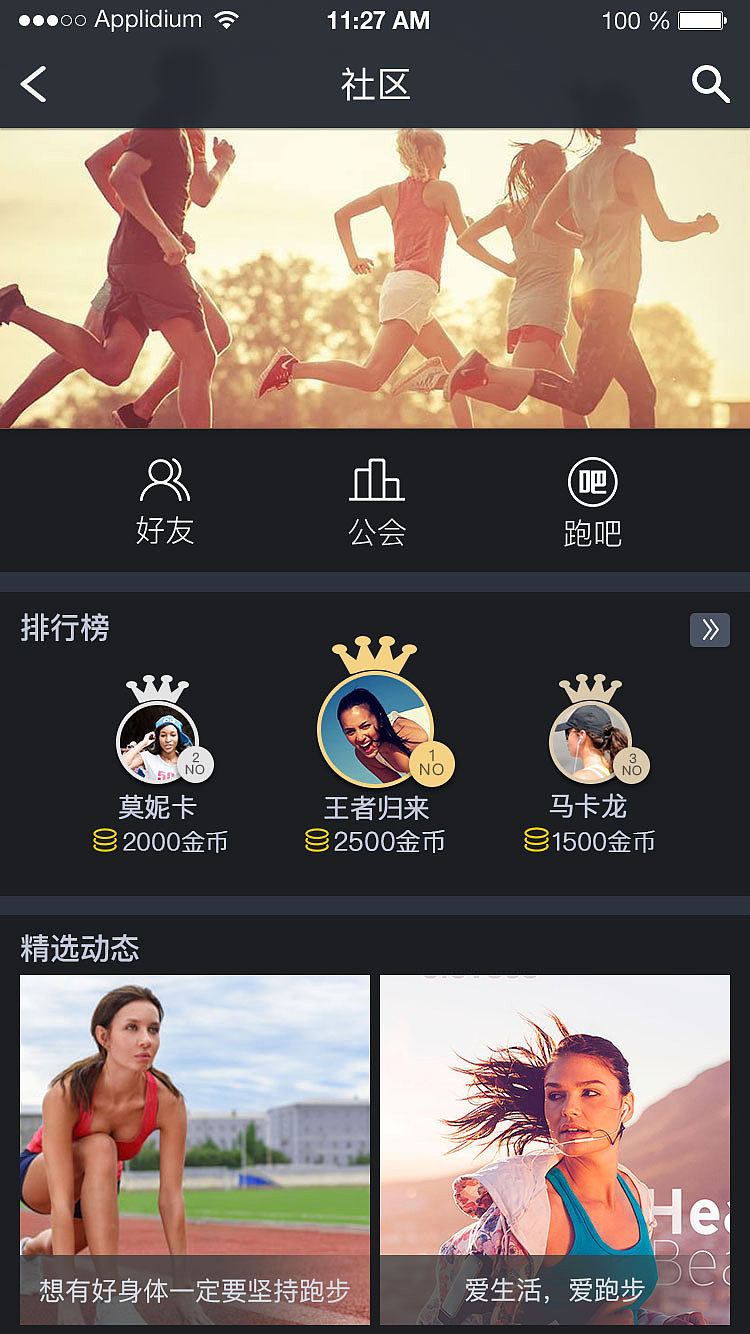Open the 跑吧 (Run Bar) section icon
750x1334 pixels.
click(592, 483)
